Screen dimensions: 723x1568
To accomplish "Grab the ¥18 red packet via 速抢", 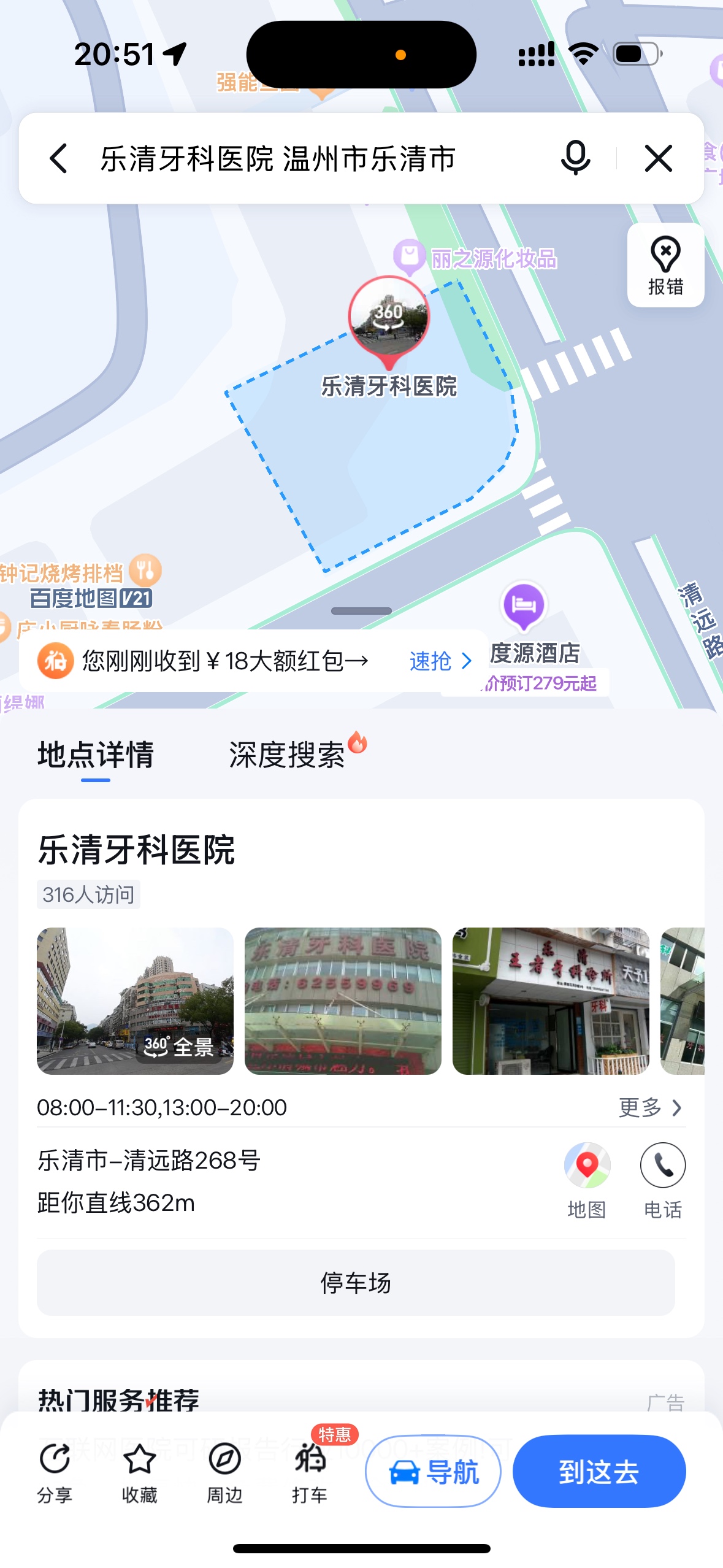I will point(440,661).
